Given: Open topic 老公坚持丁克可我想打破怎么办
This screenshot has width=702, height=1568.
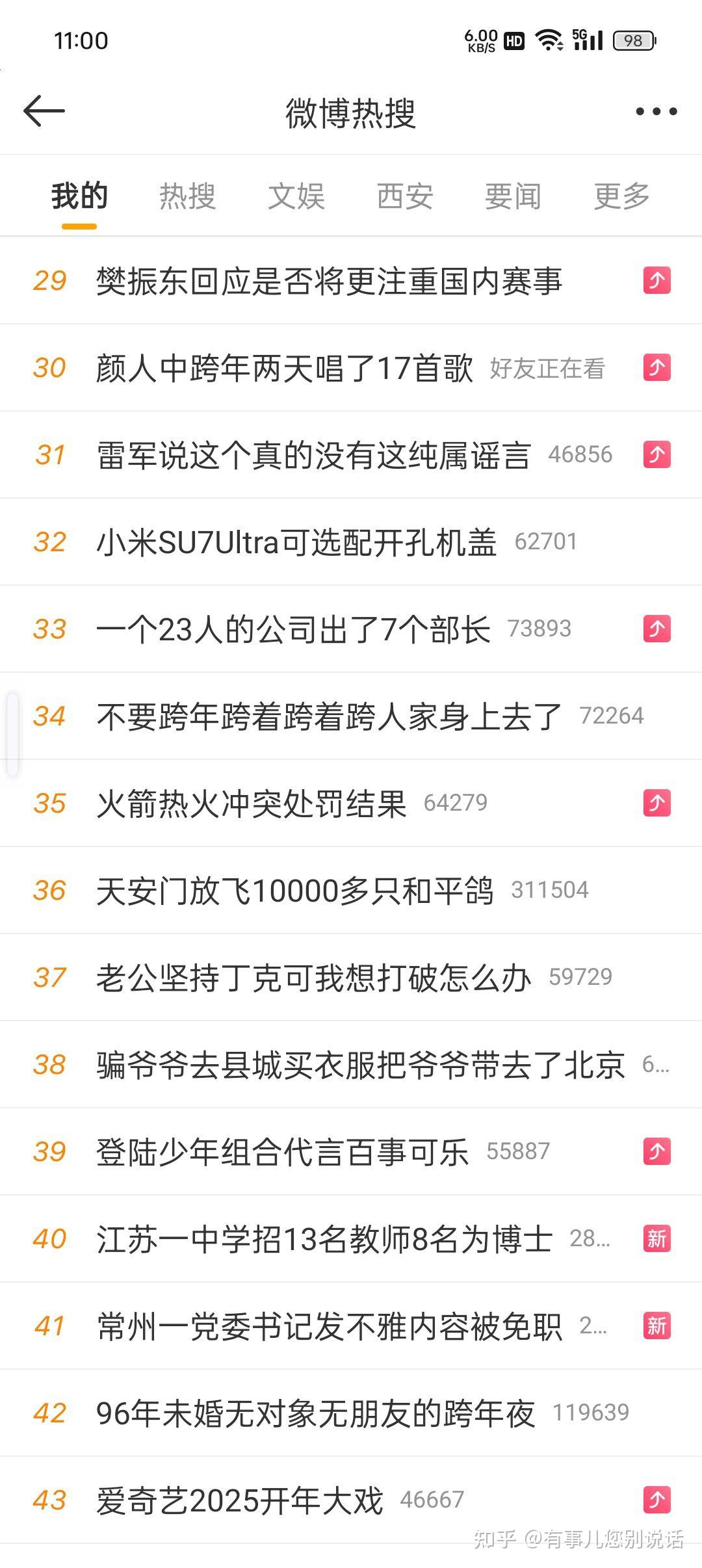Looking at the screenshot, I should pyautogui.click(x=313, y=978).
